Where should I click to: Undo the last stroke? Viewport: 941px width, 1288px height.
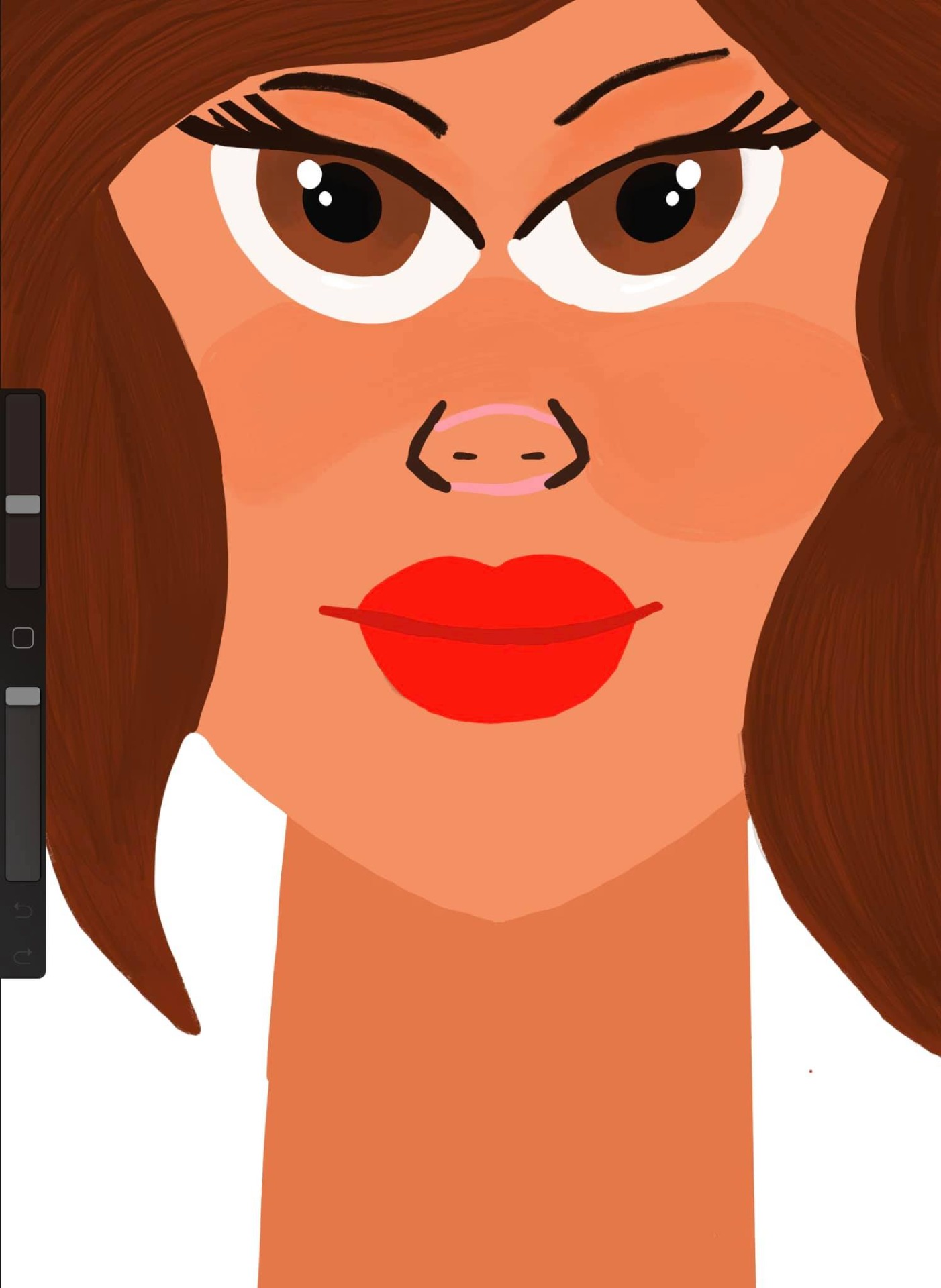(x=23, y=910)
